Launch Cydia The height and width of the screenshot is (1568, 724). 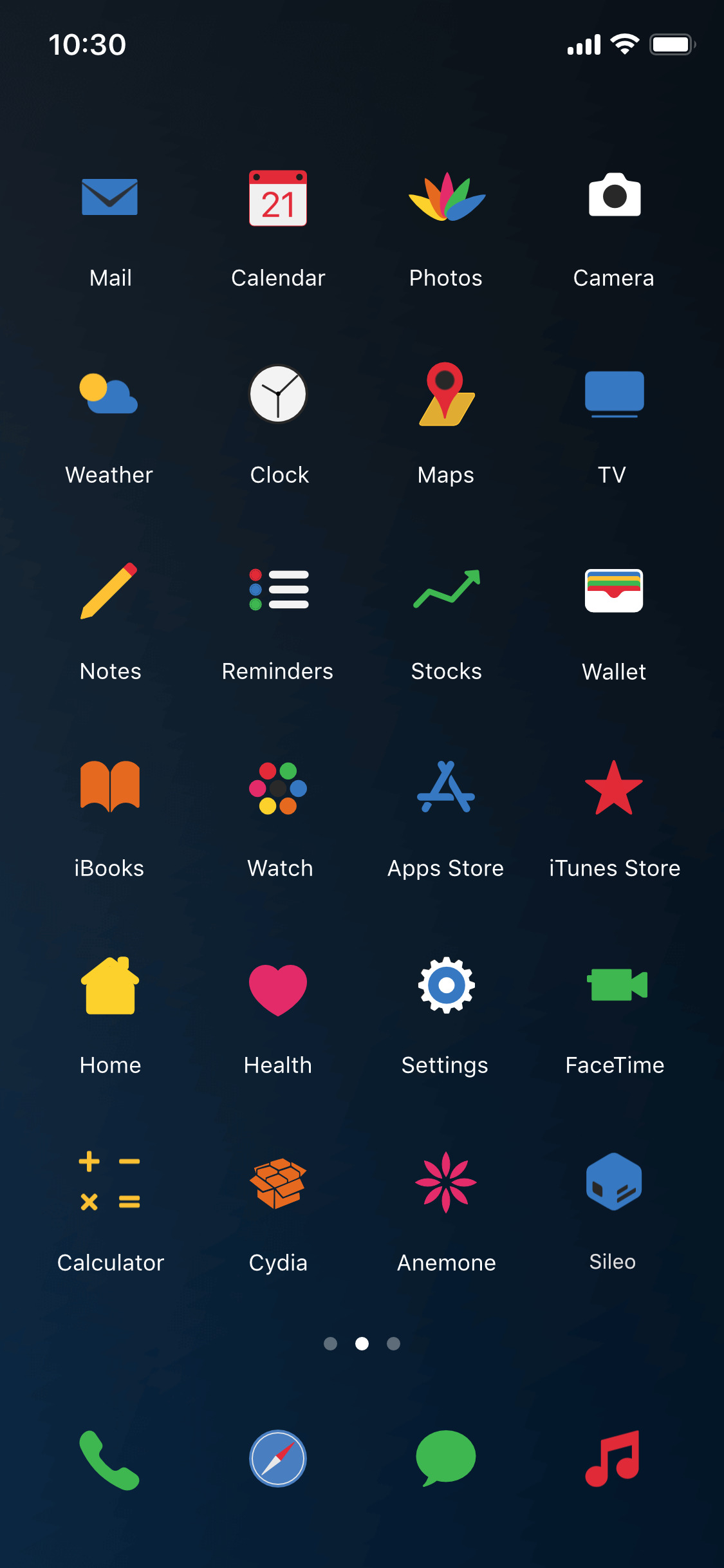coord(278,1183)
